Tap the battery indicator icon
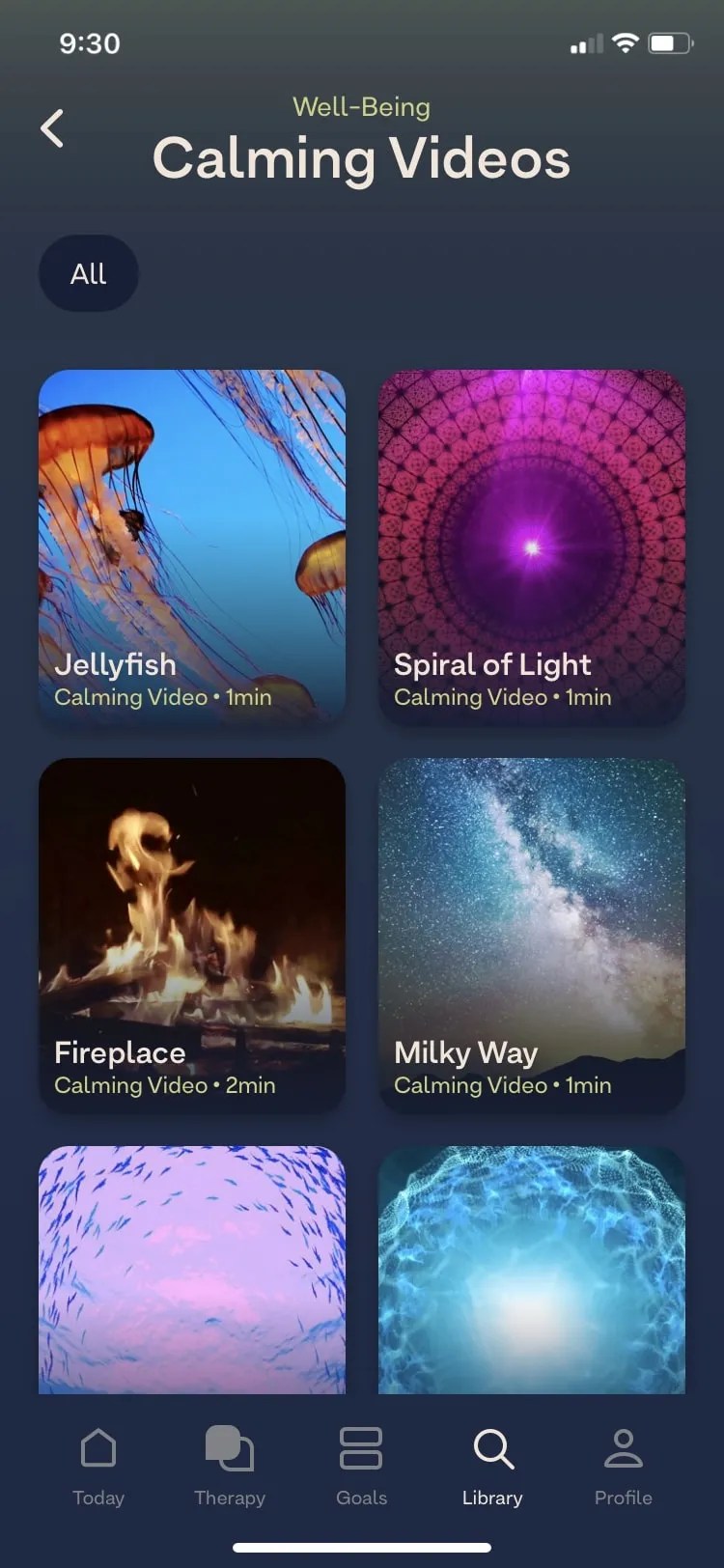This screenshot has width=724, height=1568. tap(668, 42)
